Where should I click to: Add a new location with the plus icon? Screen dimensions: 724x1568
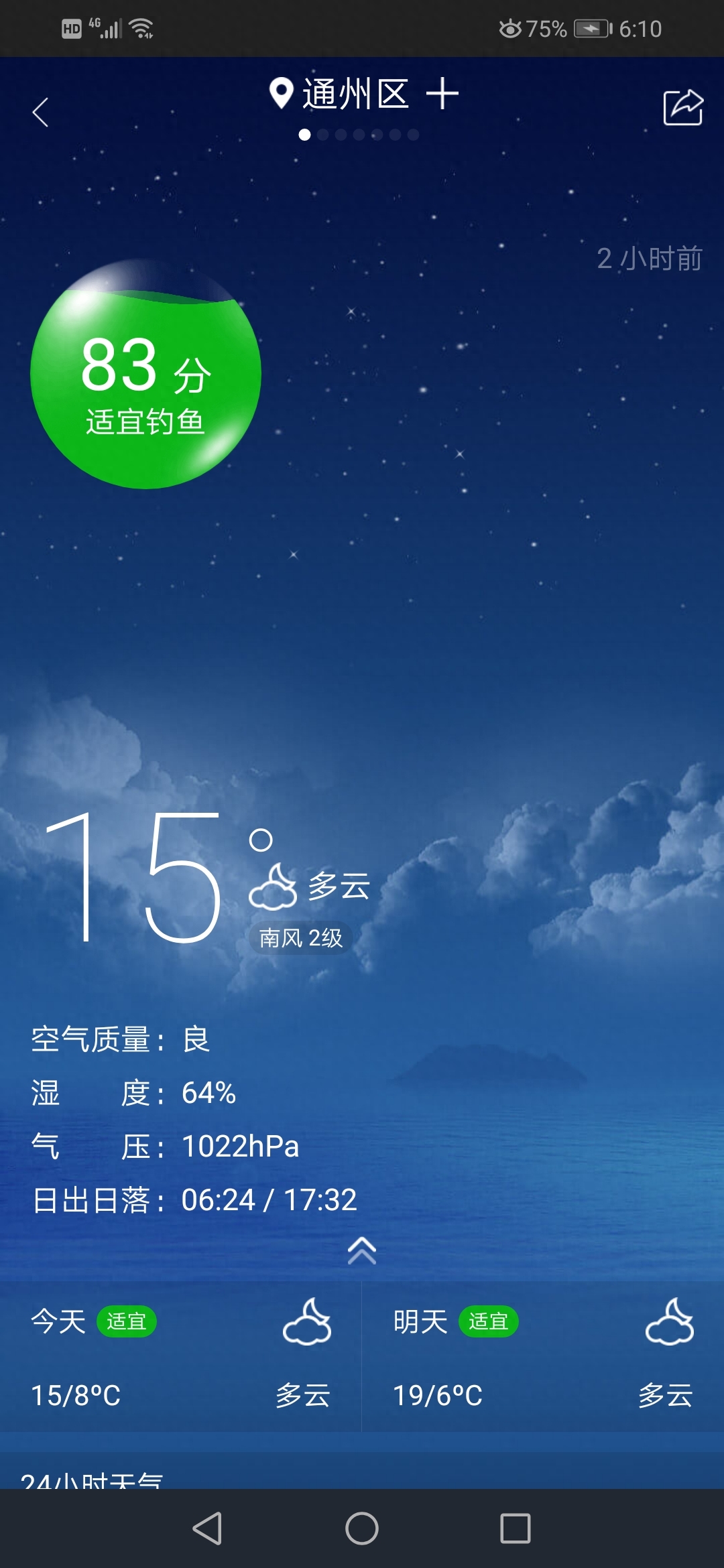[x=442, y=93]
